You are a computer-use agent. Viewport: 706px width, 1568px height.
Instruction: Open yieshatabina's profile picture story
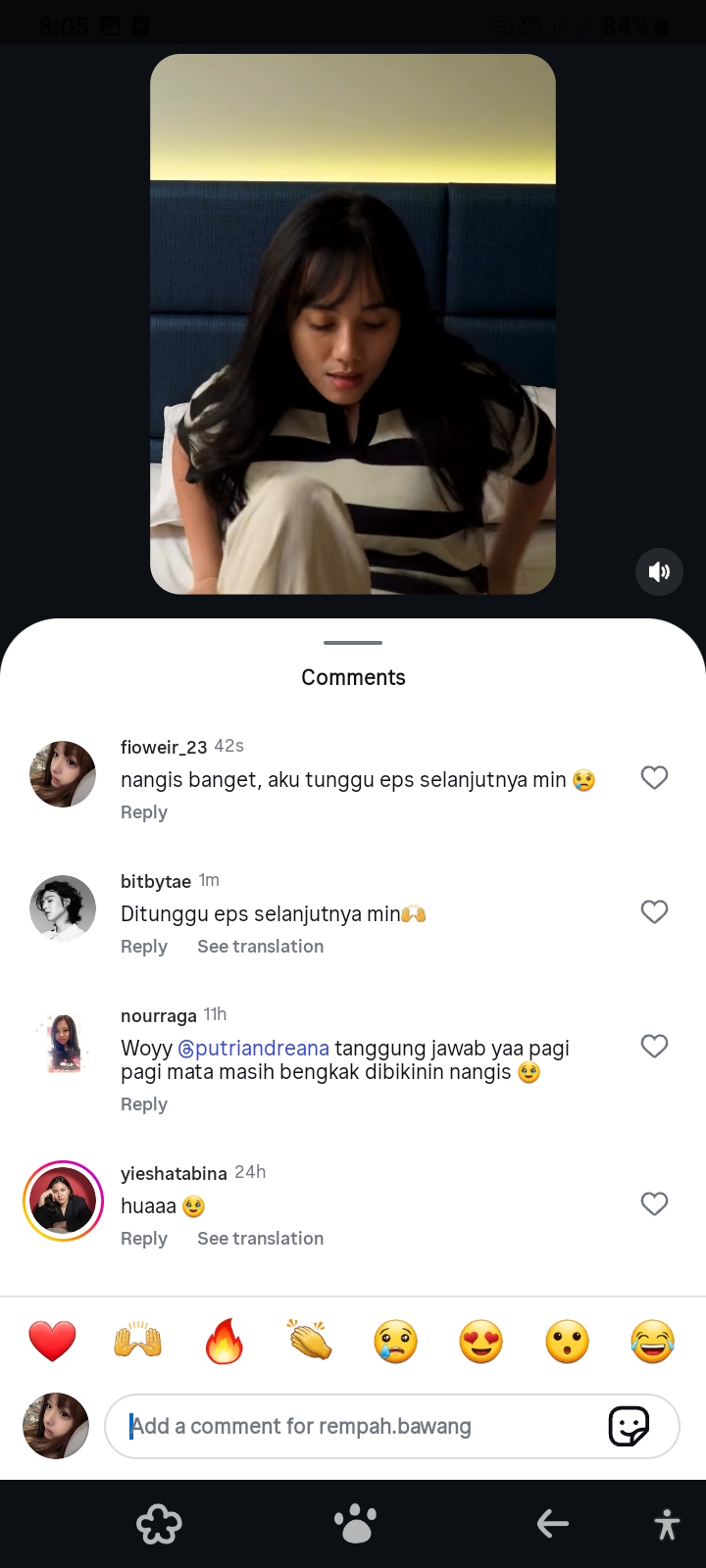63,1201
